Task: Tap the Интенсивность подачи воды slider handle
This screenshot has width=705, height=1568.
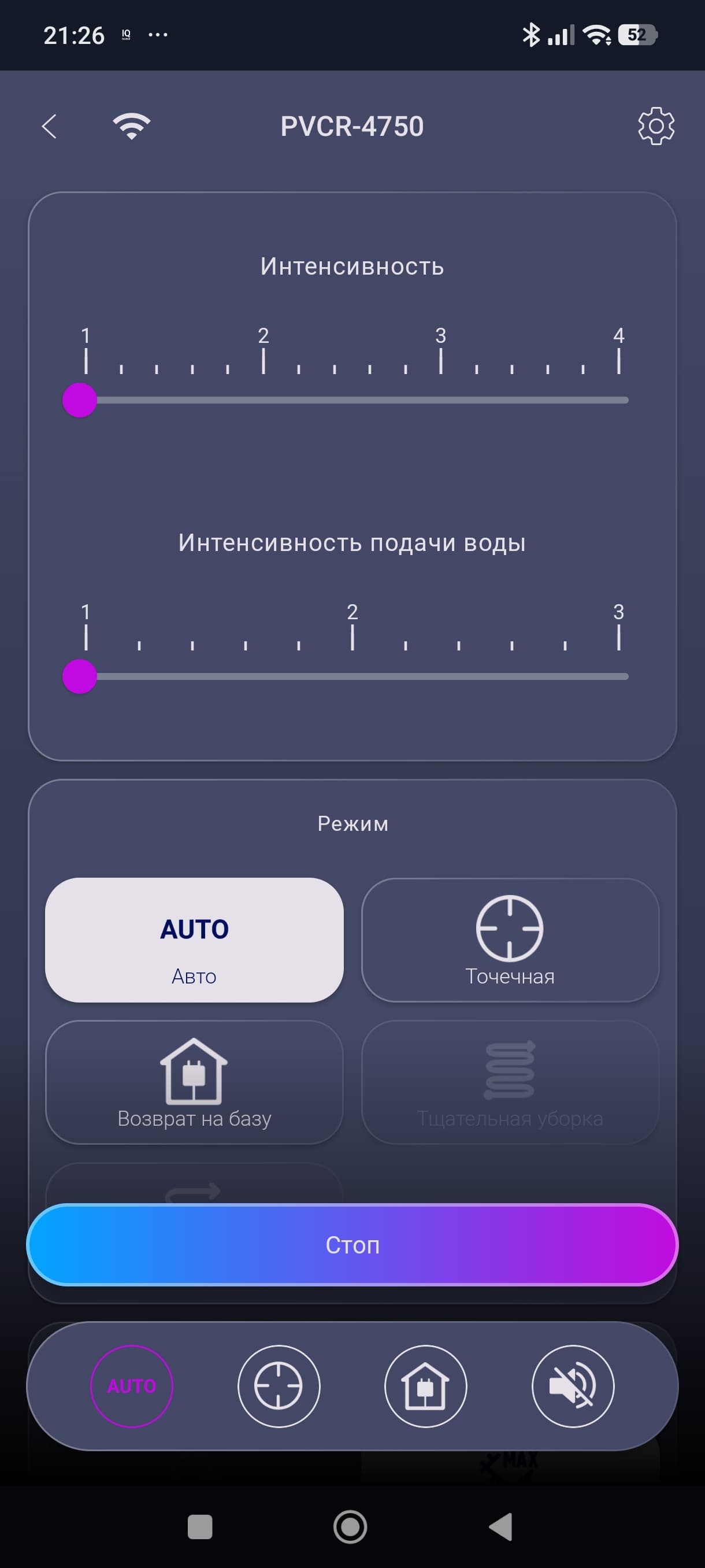Action: pyautogui.click(x=80, y=676)
